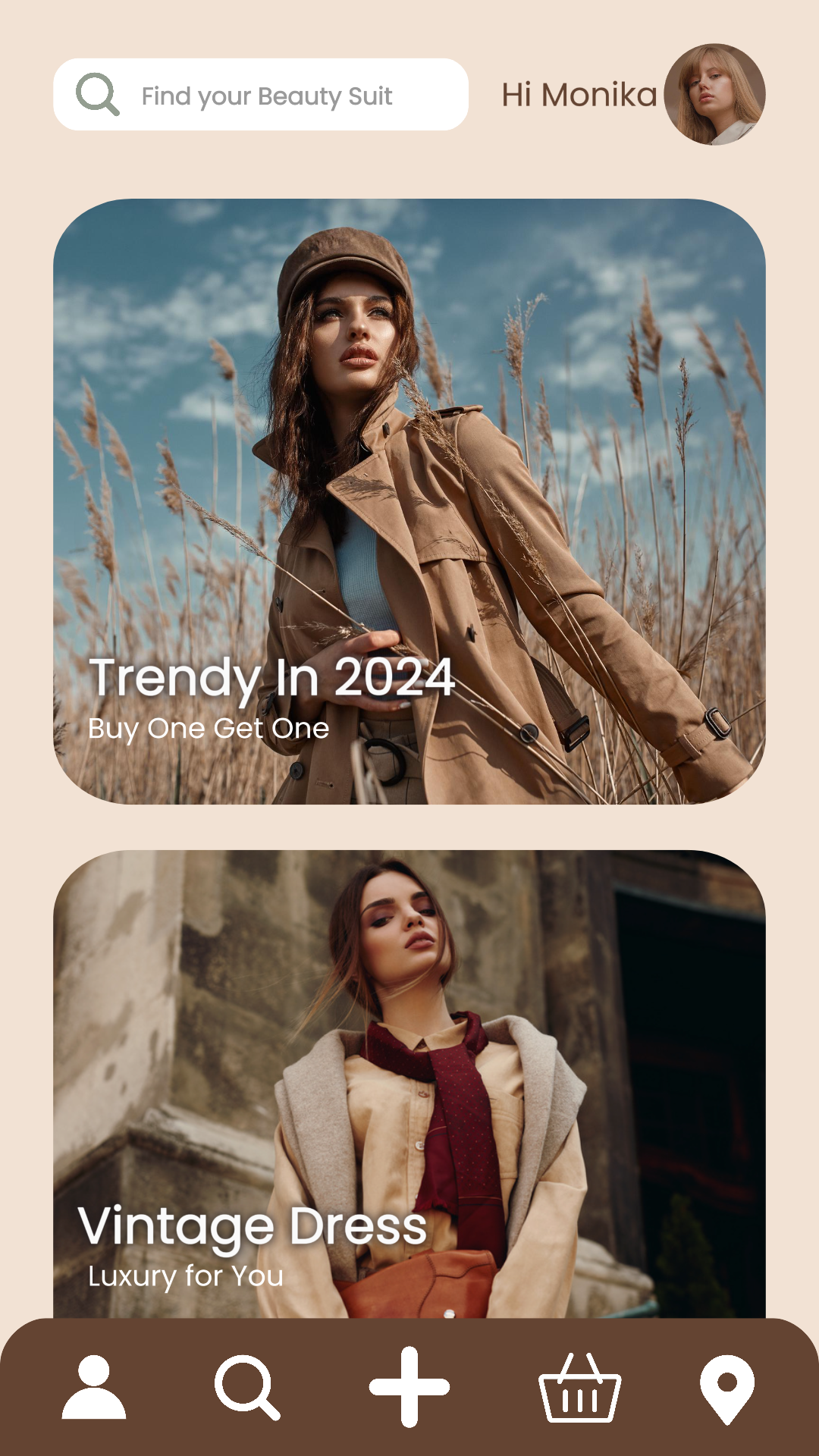The height and width of the screenshot is (1456, 819).
Task: Open the shopping basket tab
Action: pyautogui.click(x=579, y=1389)
